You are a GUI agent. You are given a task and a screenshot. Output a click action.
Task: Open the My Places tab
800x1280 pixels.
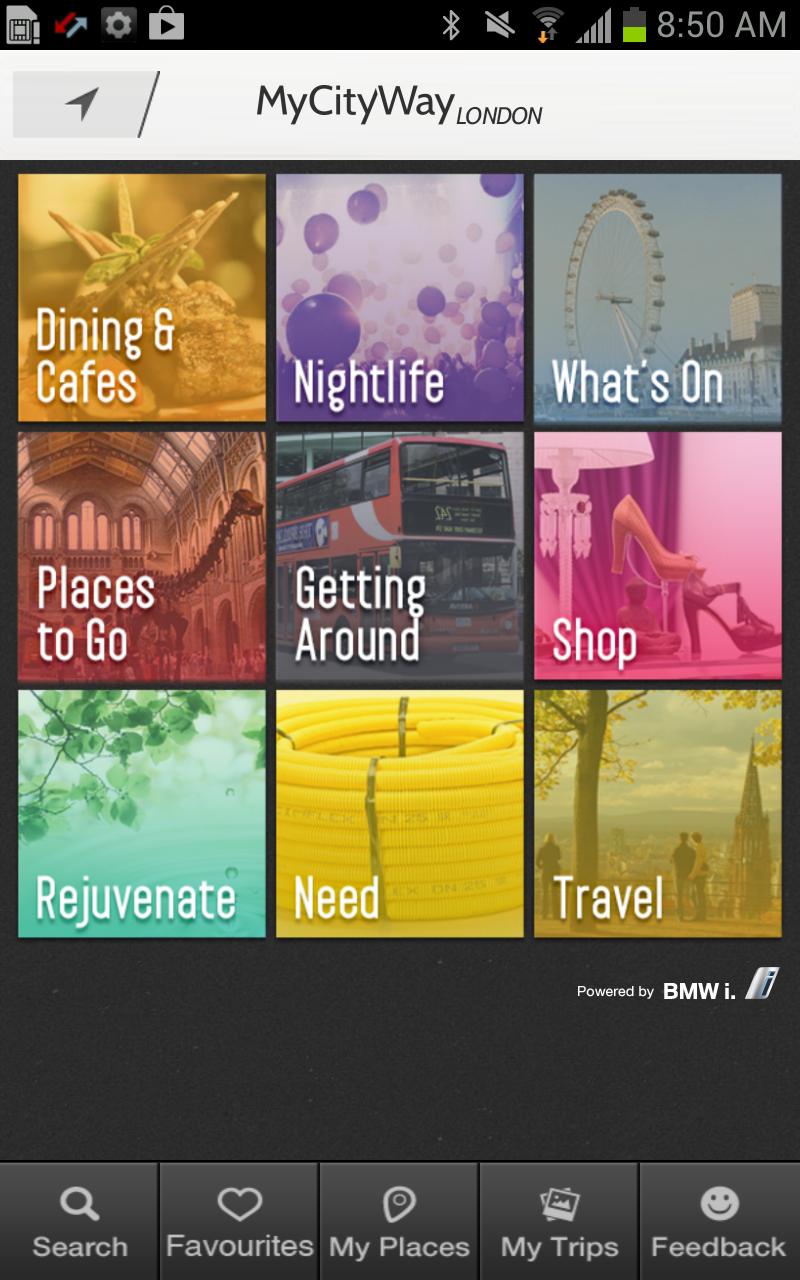pyautogui.click(x=399, y=1222)
